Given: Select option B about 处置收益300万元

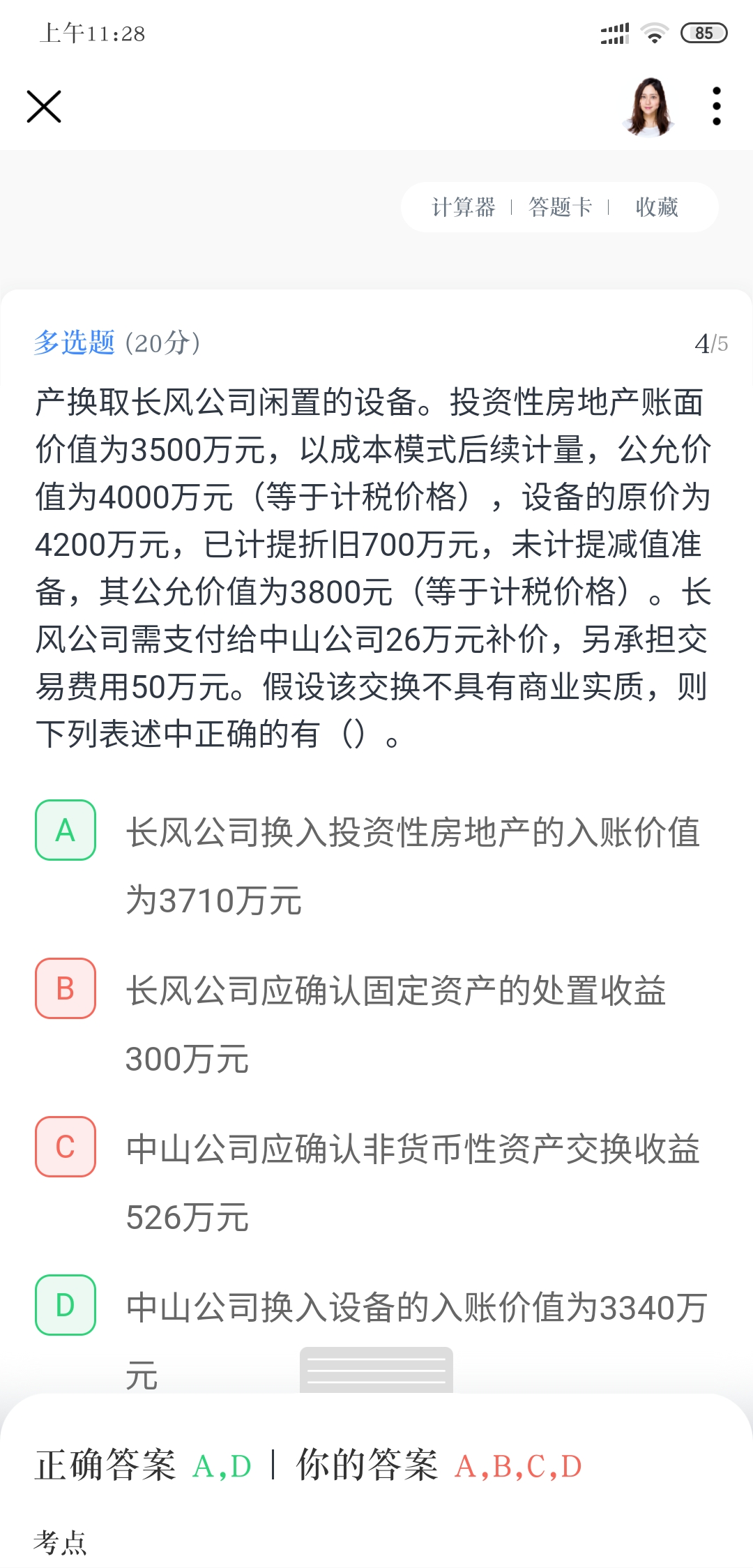Looking at the screenshot, I should 66,988.
